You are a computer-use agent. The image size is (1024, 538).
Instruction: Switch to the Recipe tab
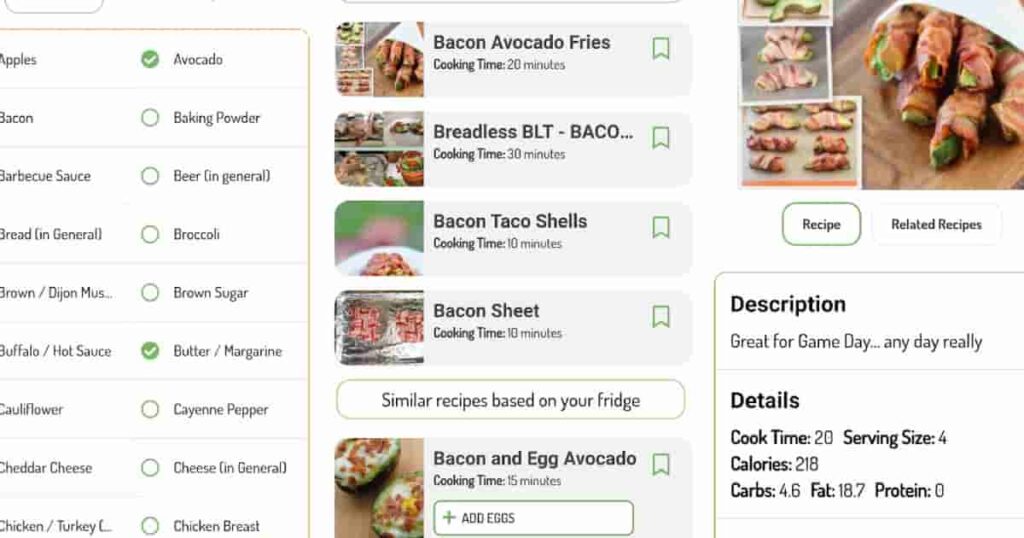(x=821, y=224)
